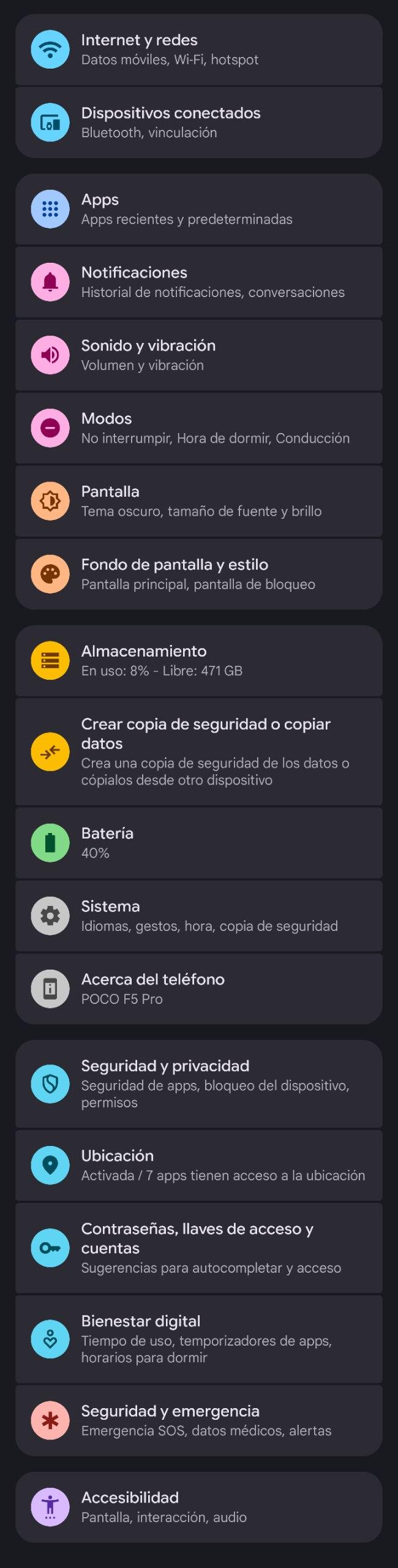This screenshot has width=398, height=1568.
Task: Open the Apps settings row
Action: tap(198, 209)
